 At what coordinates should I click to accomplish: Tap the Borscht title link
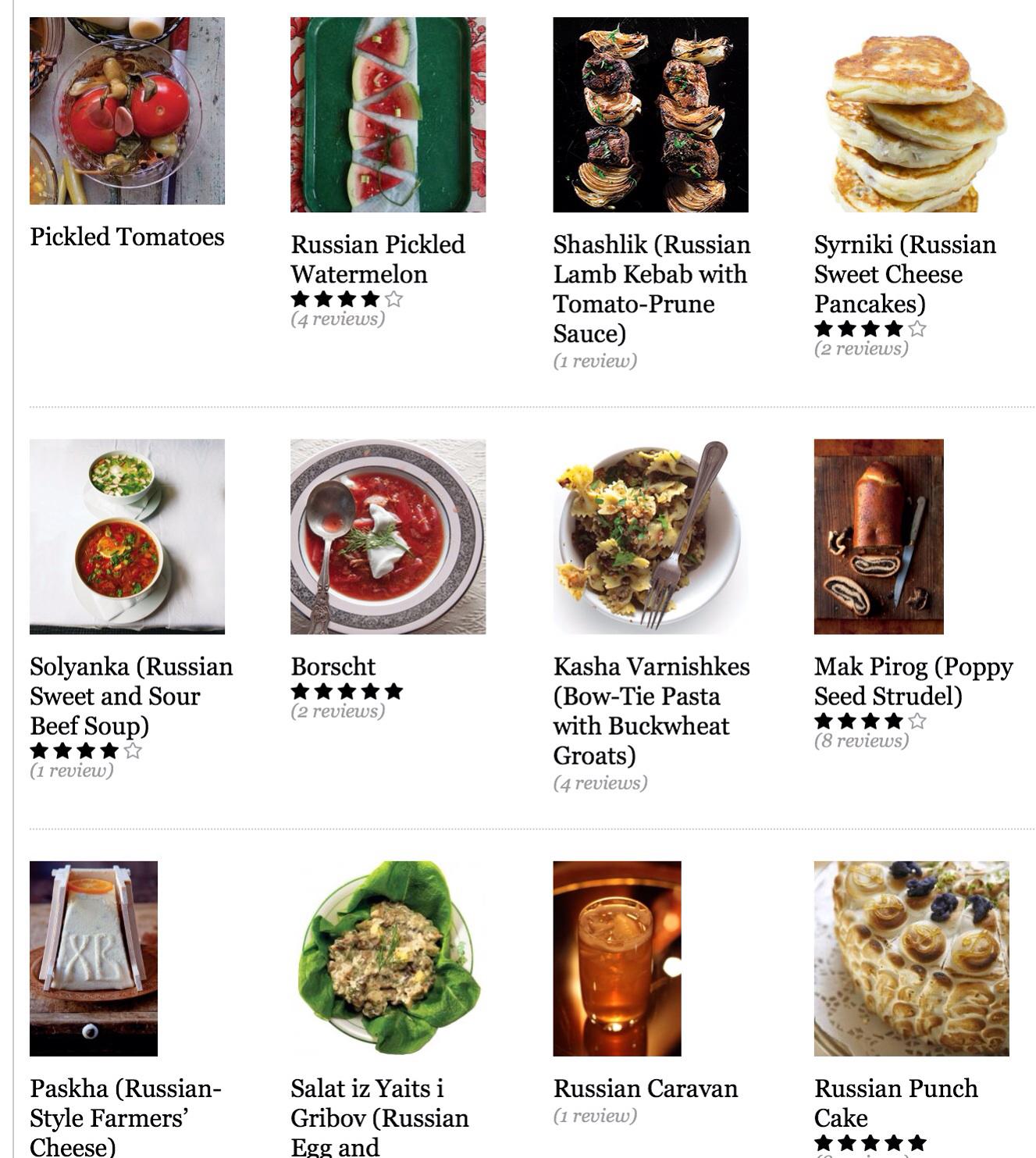coord(333,666)
